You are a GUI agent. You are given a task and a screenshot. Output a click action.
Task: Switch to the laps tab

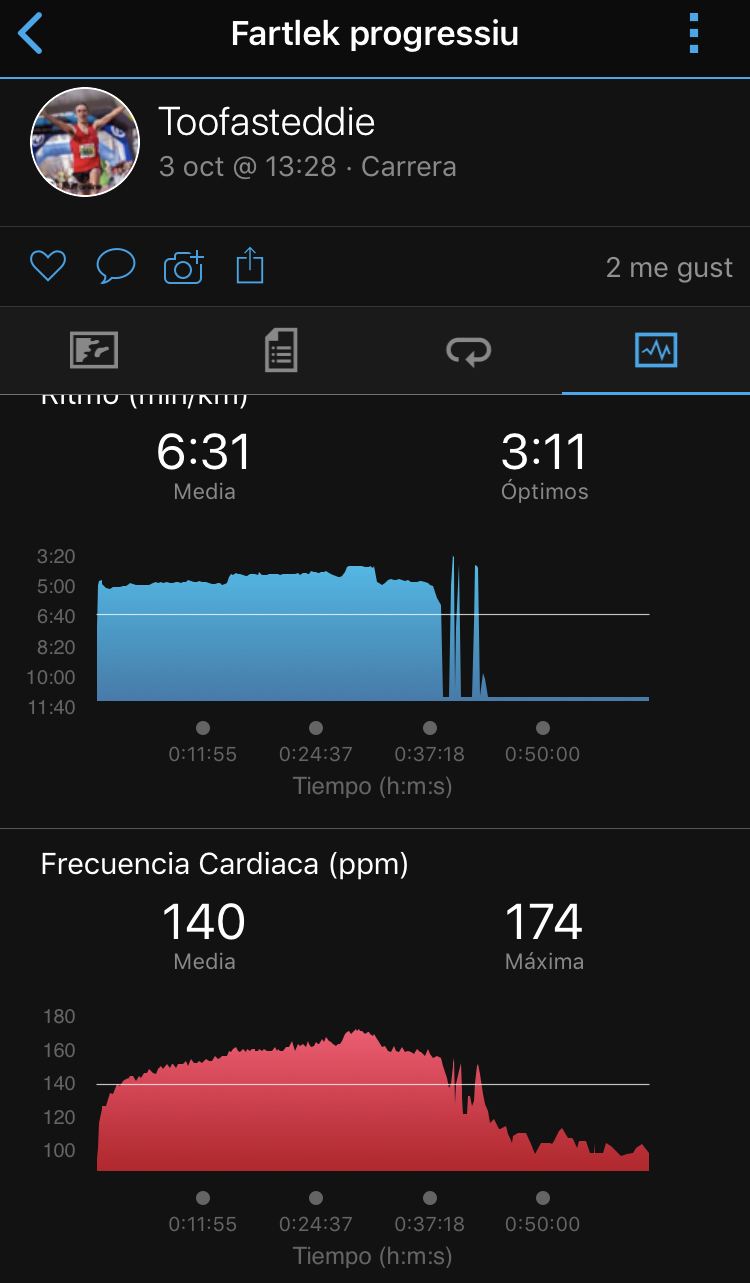(468, 351)
